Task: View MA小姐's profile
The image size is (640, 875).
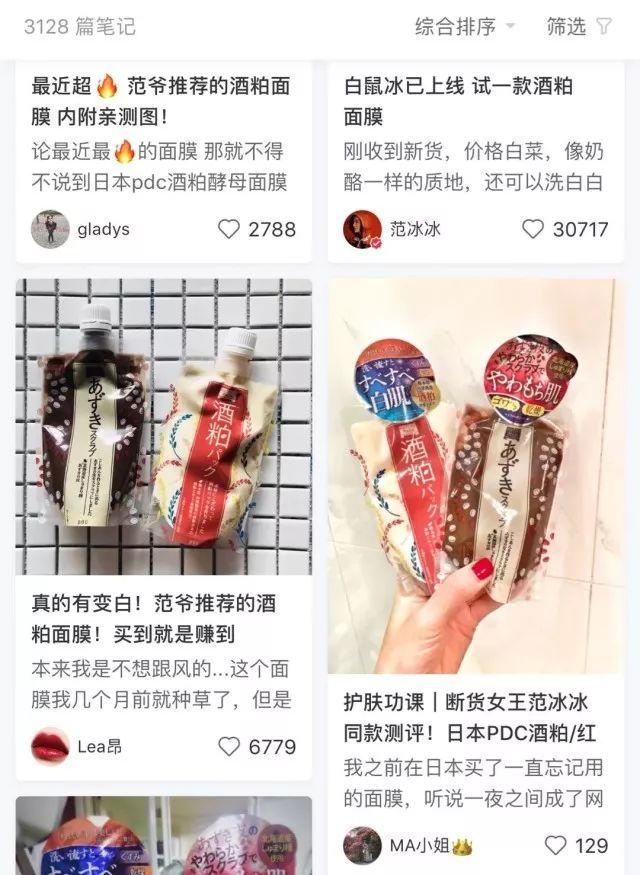Action: 361,845
